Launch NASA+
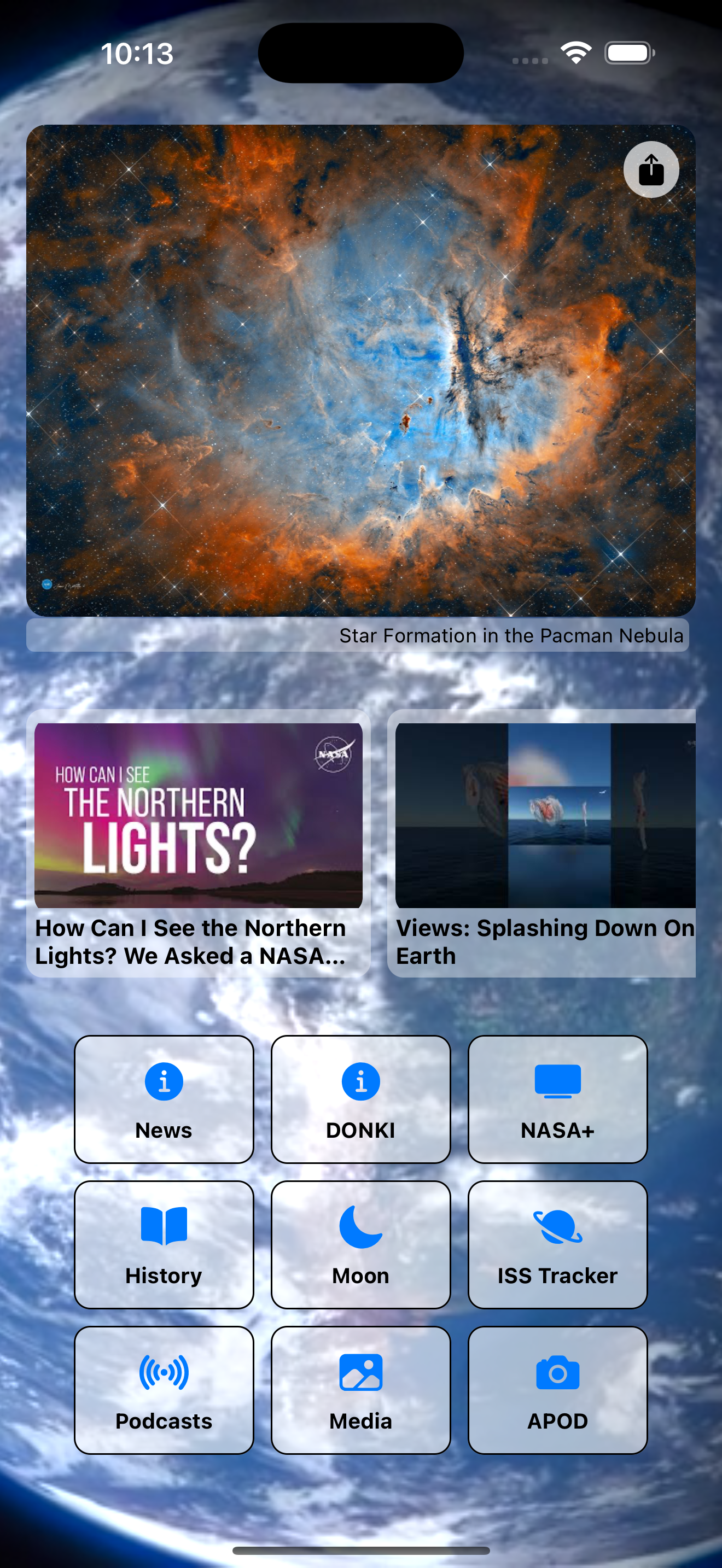The width and height of the screenshot is (722, 1568). coord(557,1099)
